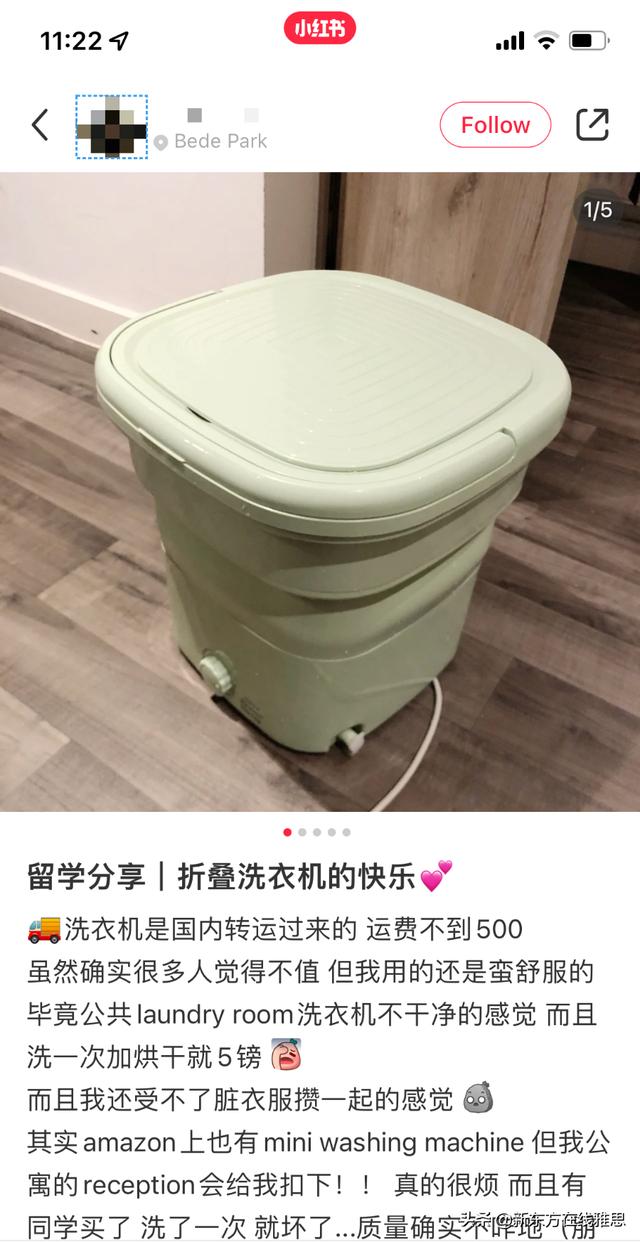The width and height of the screenshot is (640, 1242).
Task: Open the post author's profile picture
Action: (112, 127)
